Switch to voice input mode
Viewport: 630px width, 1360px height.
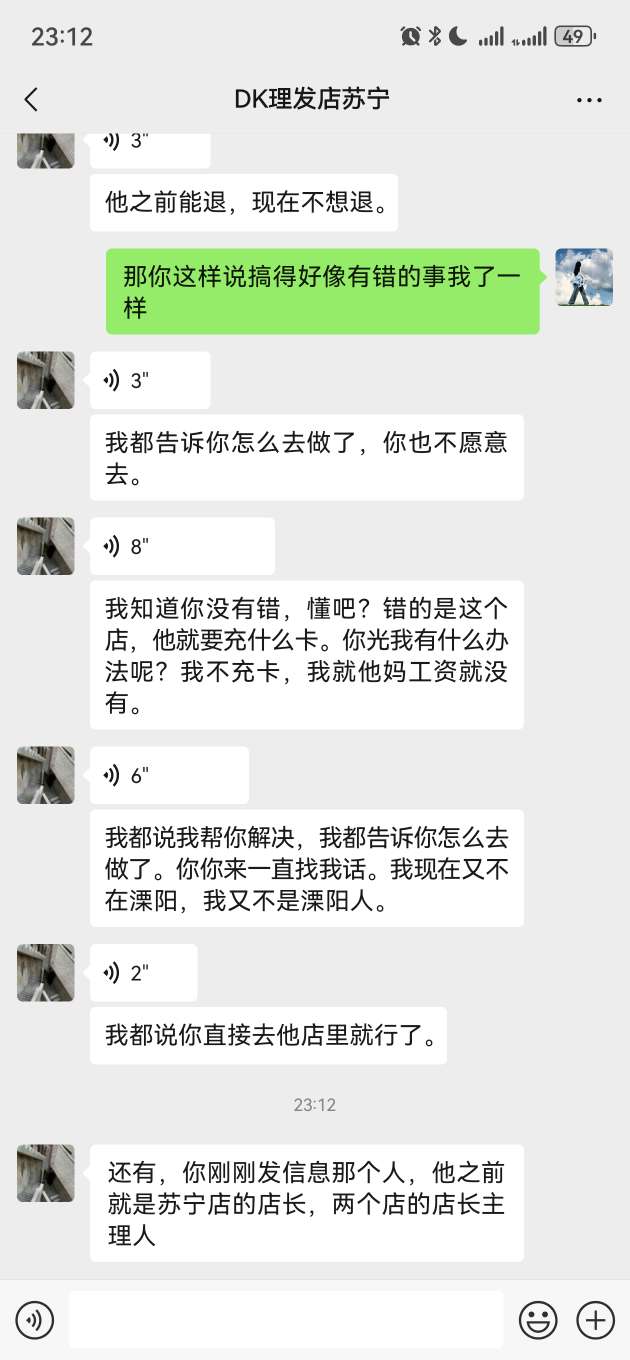pos(35,1320)
